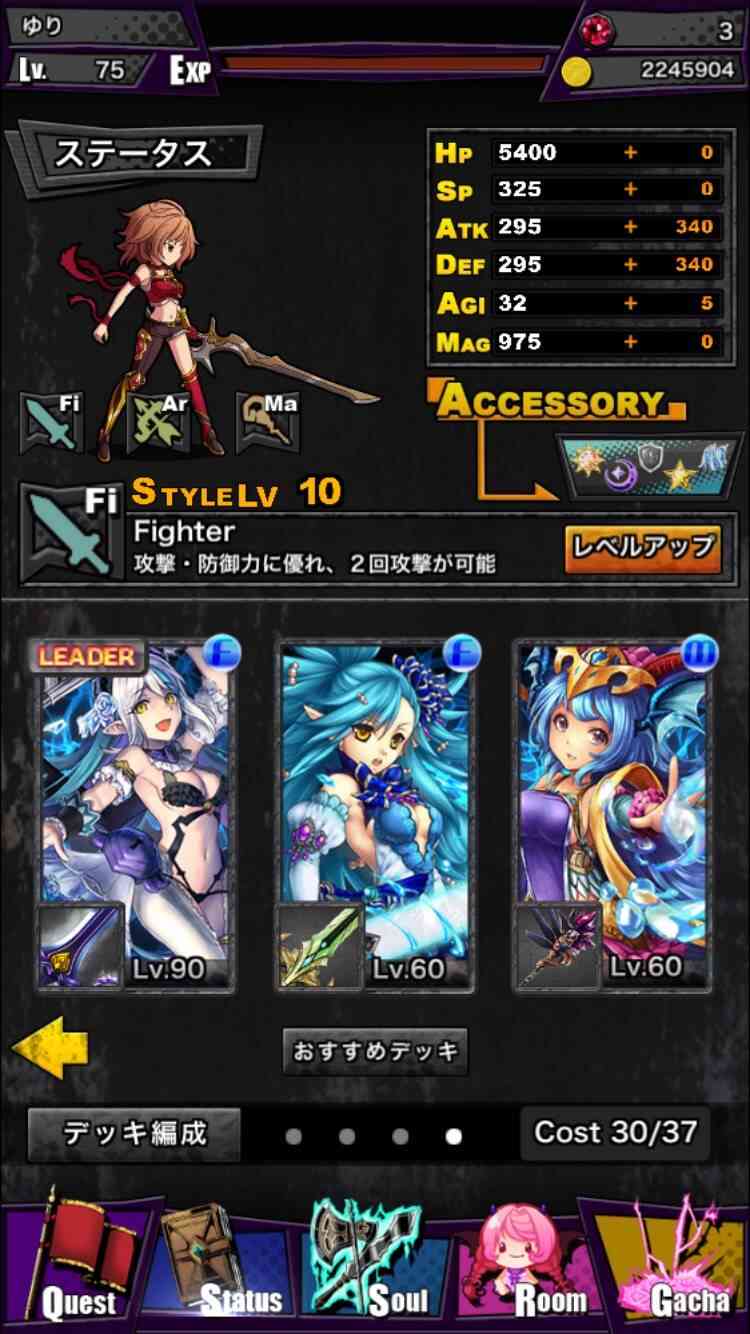Select the Fi fighter style icon
Viewport: 750px width, 1334px height.
pyautogui.click(x=53, y=421)
